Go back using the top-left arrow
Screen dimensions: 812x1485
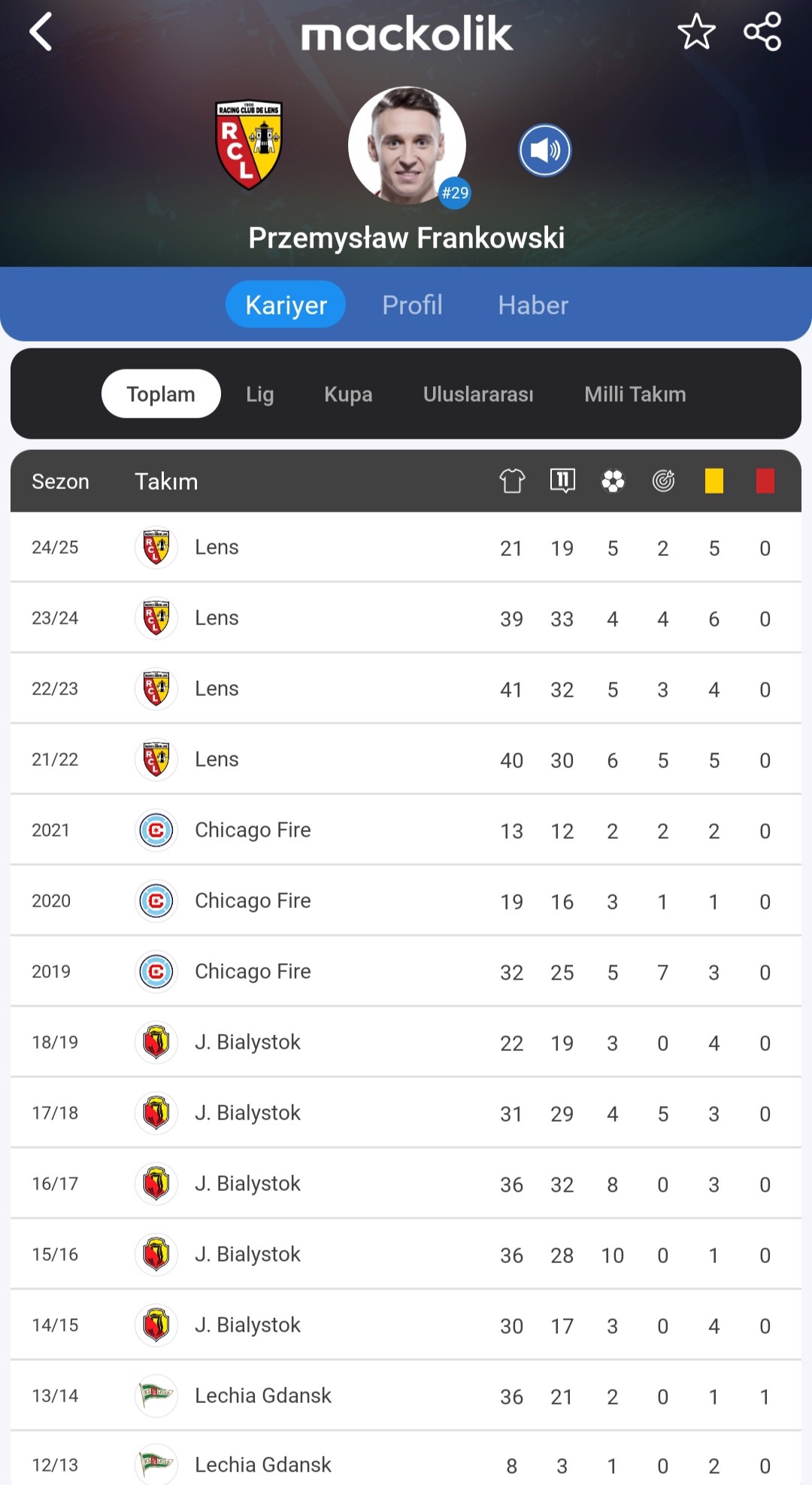click(41, 32)
